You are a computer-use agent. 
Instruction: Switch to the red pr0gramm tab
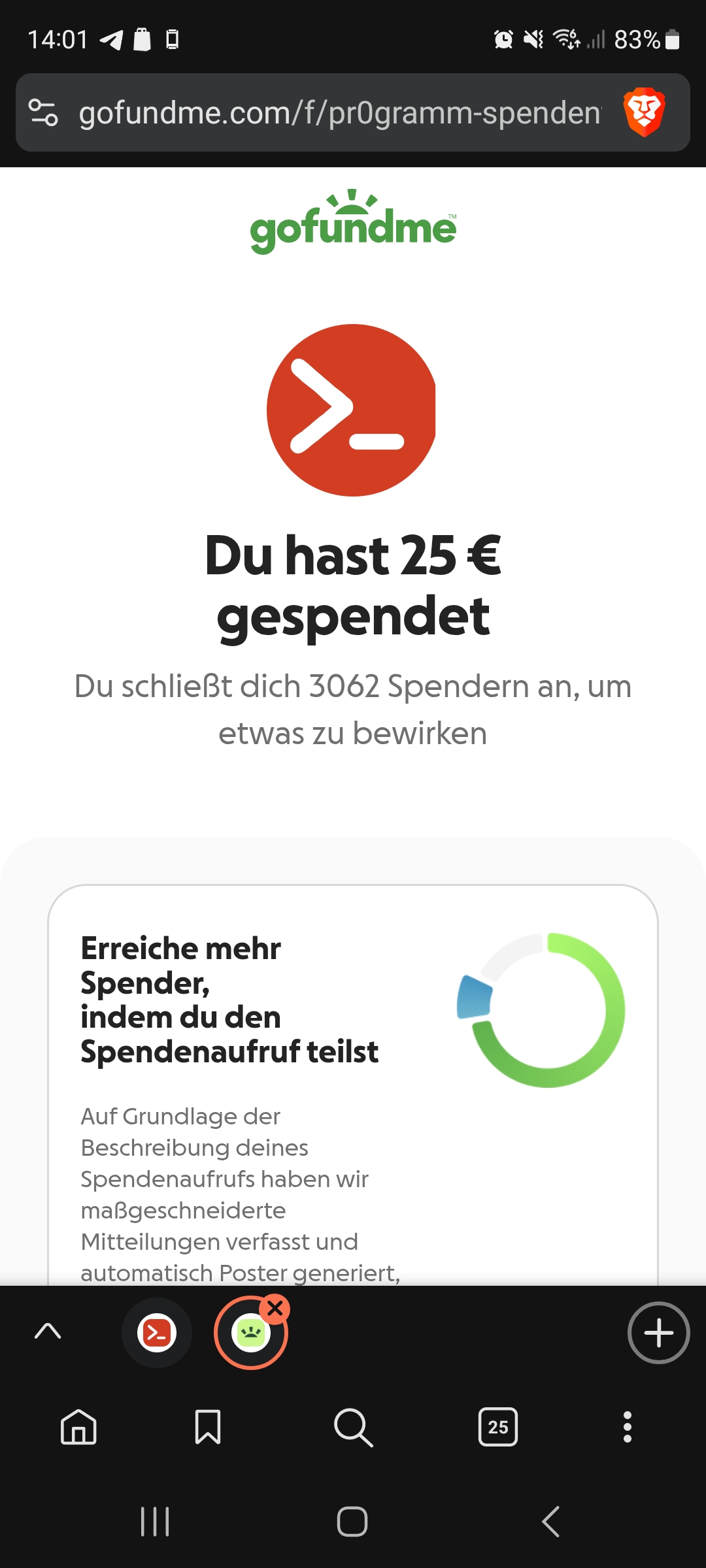click(157, 1333)
